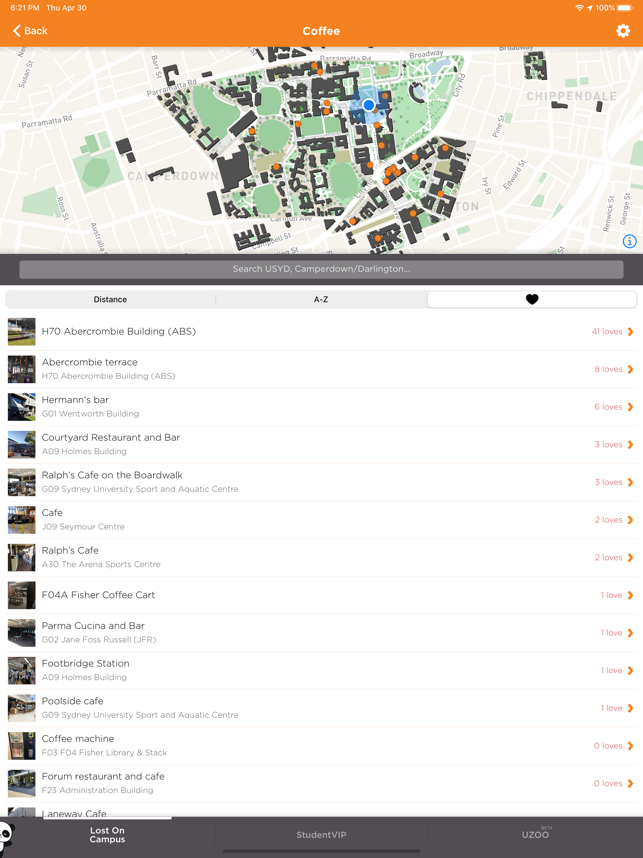Open H70 Abercrombie Building (ABS)
Image resolution: width=643 pixels, height=858 pixels.
(320, 332)
